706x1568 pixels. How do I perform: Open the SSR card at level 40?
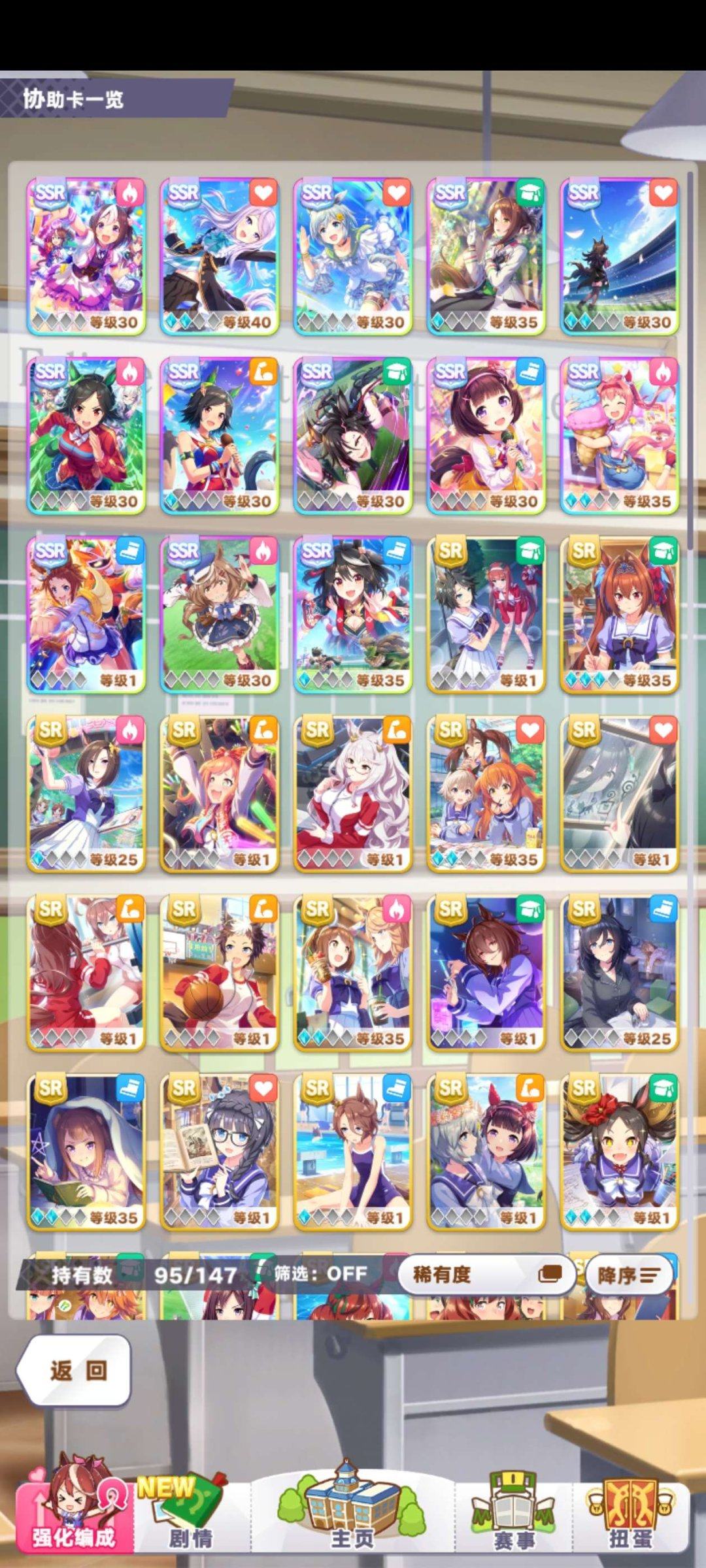pyautogui.click(x=219, y=256)
